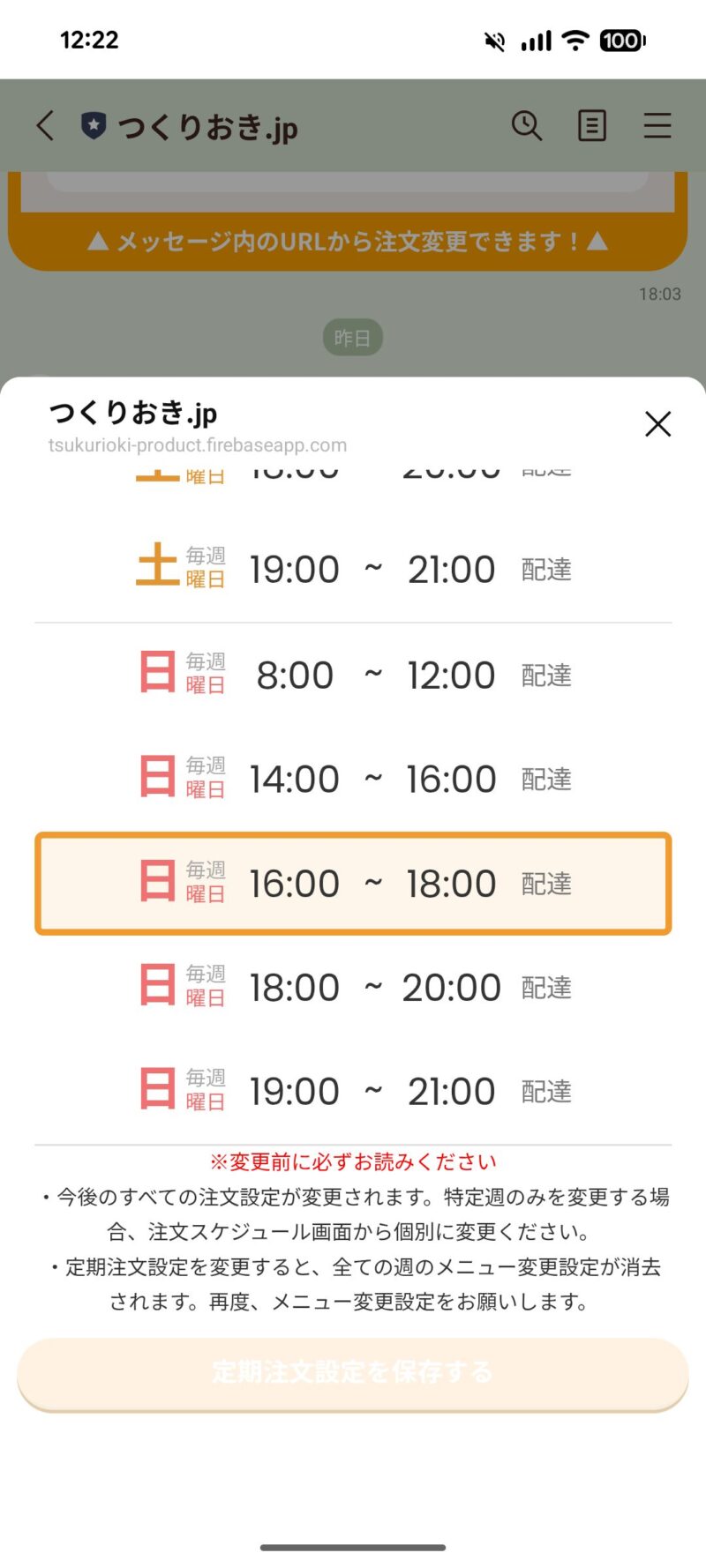Go back from the つくりおき.jp chat

(x=46, y=126)
